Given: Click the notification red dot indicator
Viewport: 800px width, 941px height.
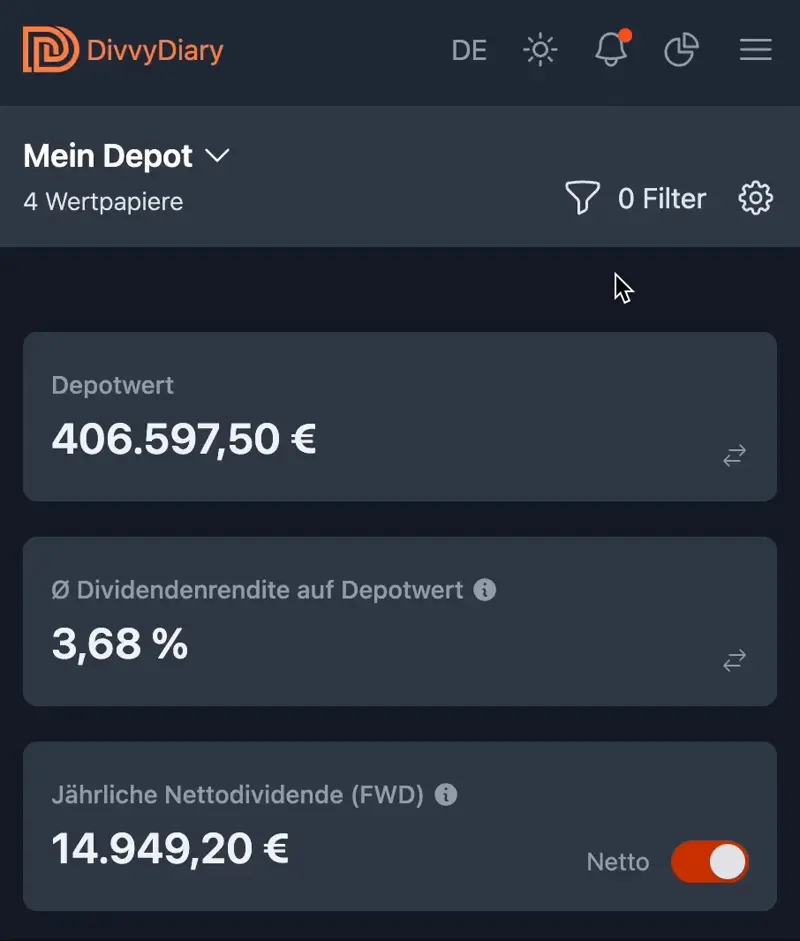Looking at the screenshot, I should [x=628, y=35].
